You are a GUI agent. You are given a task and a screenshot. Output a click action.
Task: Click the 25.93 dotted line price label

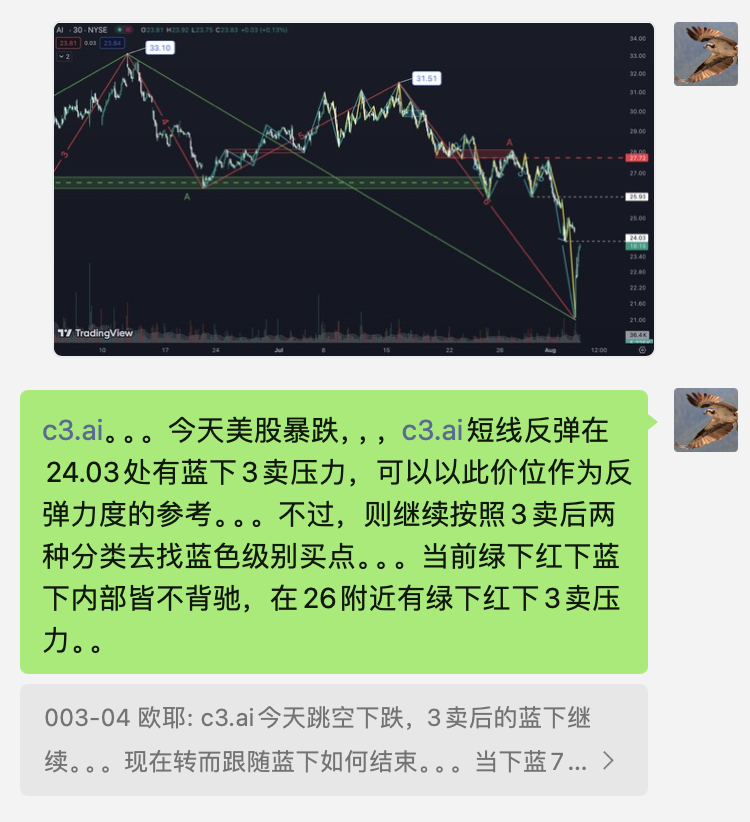coord(636,195)
